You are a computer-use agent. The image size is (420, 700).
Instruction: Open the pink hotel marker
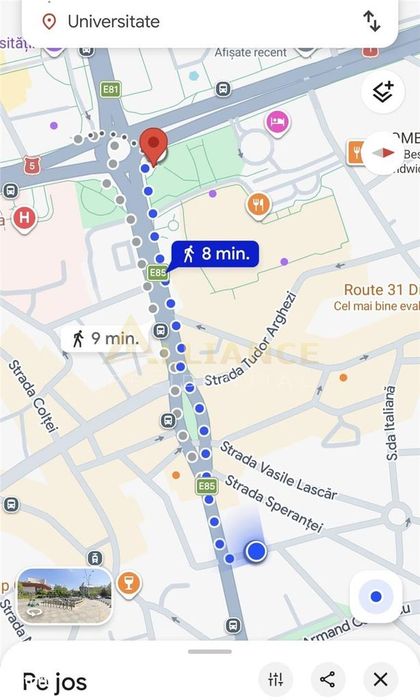[277, 122]
